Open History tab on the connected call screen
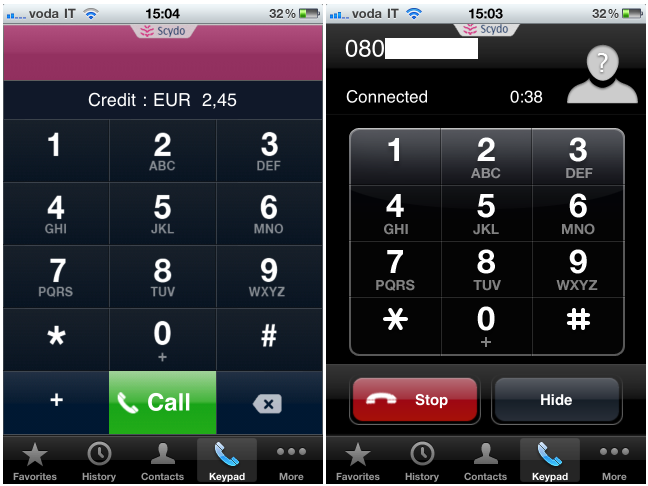 click(x=422, y=461)
